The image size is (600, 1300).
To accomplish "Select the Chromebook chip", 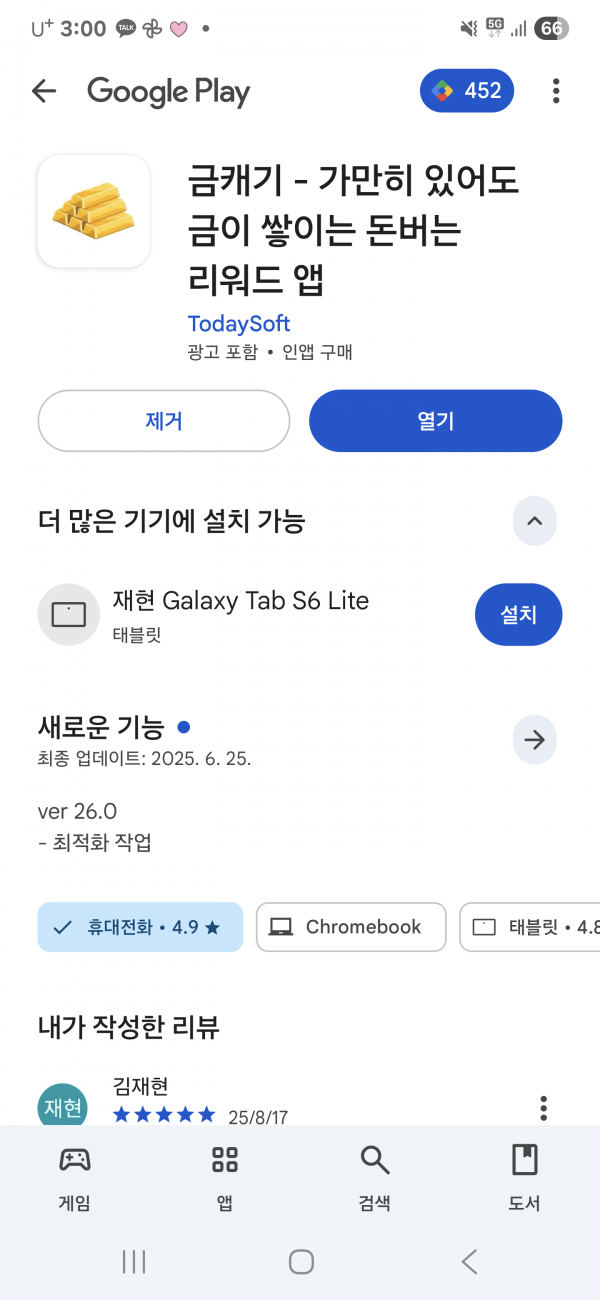I will (351, 927).
